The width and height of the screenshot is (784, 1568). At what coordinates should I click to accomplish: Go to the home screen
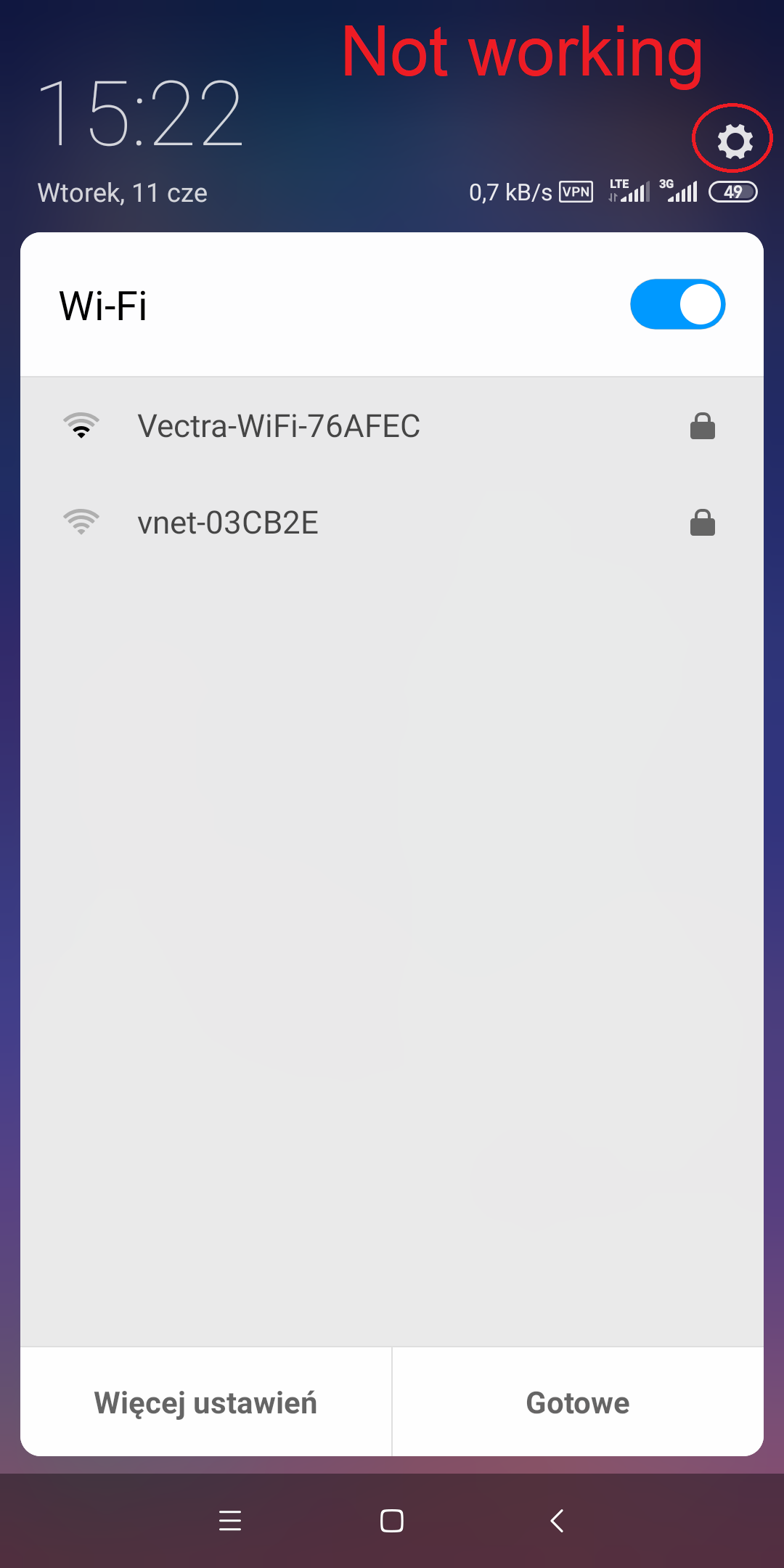pos(392,1520)
